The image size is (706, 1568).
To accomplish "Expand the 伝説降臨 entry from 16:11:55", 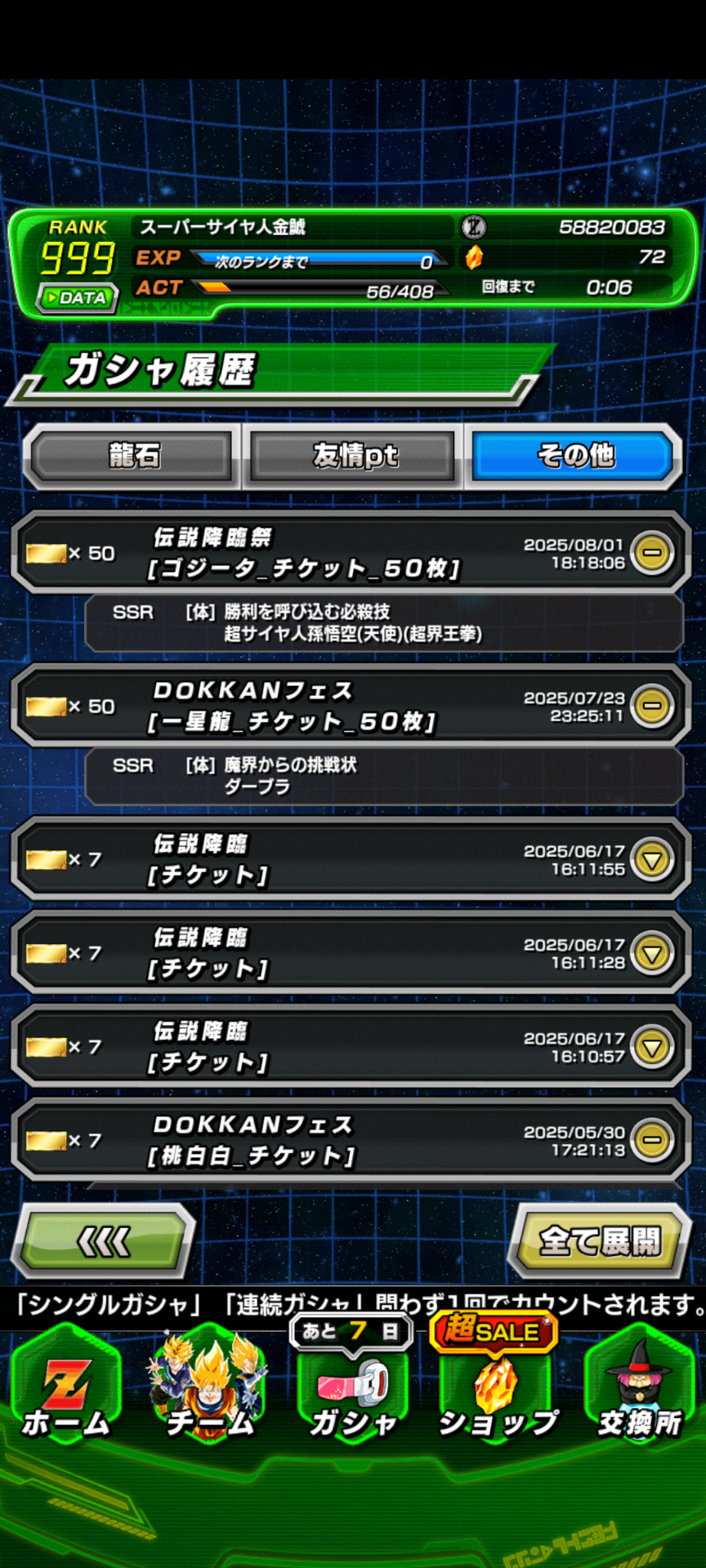I will click(652, 859).
